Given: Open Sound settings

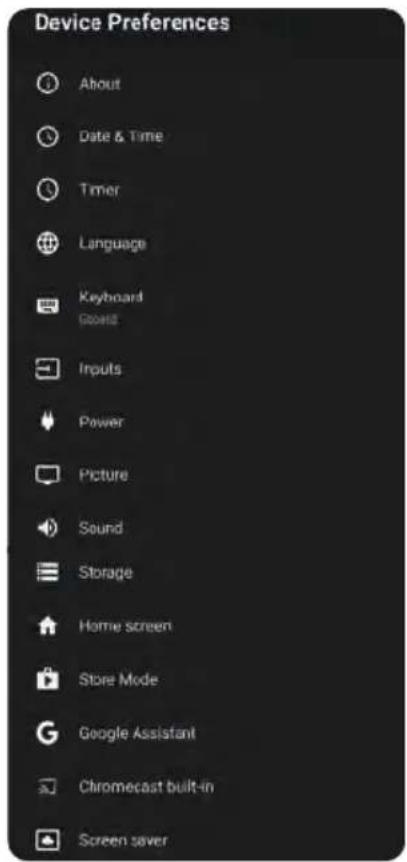Looking at the screenshot, I should pyautogui.click(x=206, y=528).
